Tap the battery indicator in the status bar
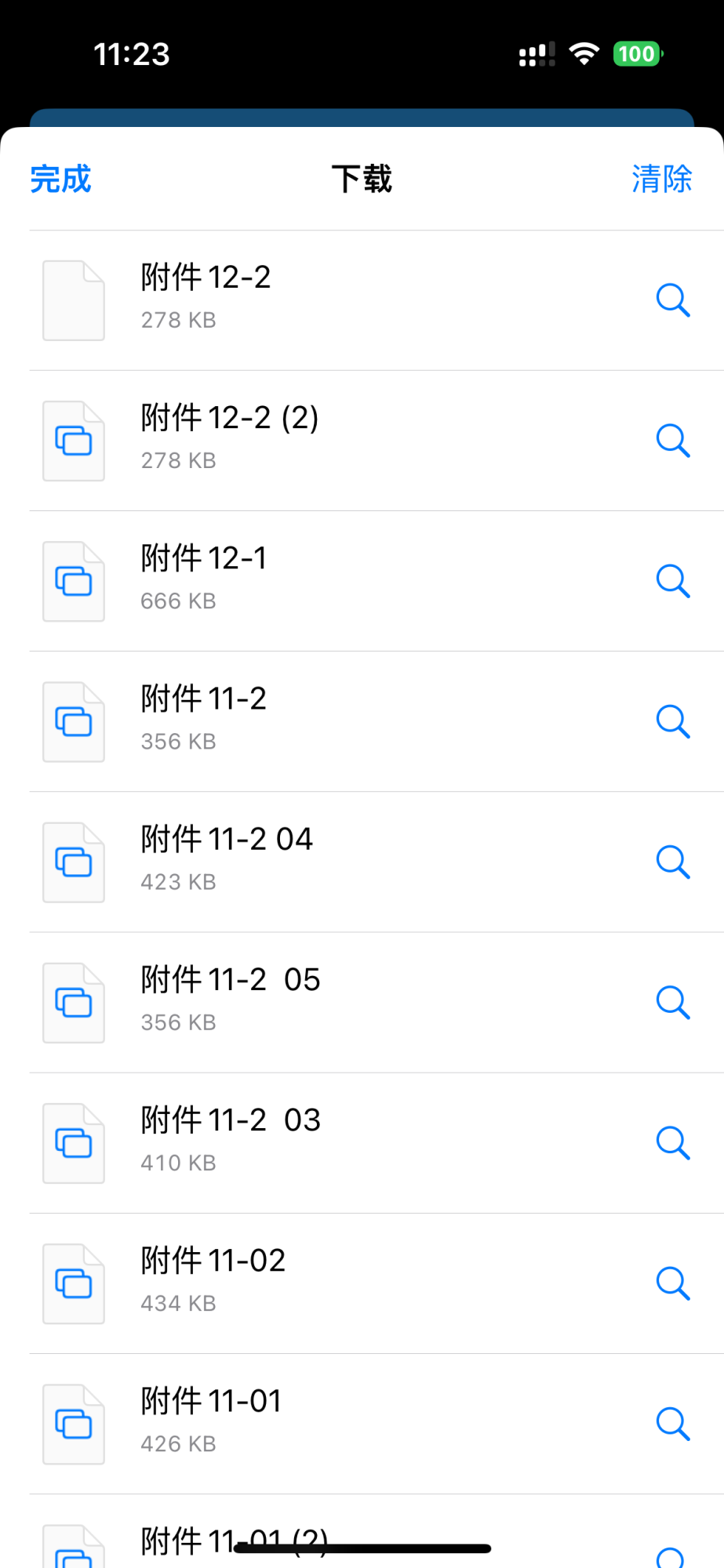Image resolution: width=724 pixels, height=1568 pixels. coord(637,53)
